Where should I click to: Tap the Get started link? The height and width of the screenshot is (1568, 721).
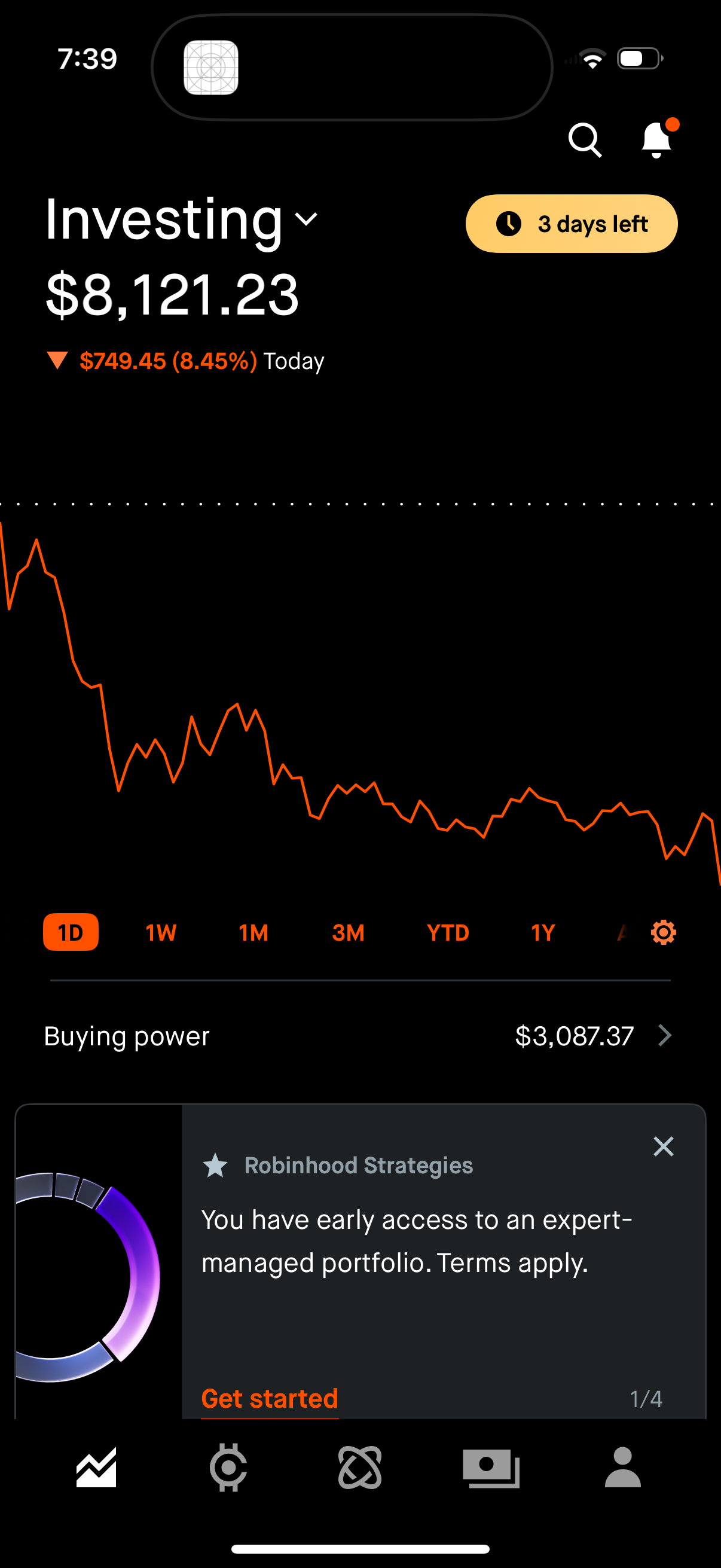[269, 1398]
